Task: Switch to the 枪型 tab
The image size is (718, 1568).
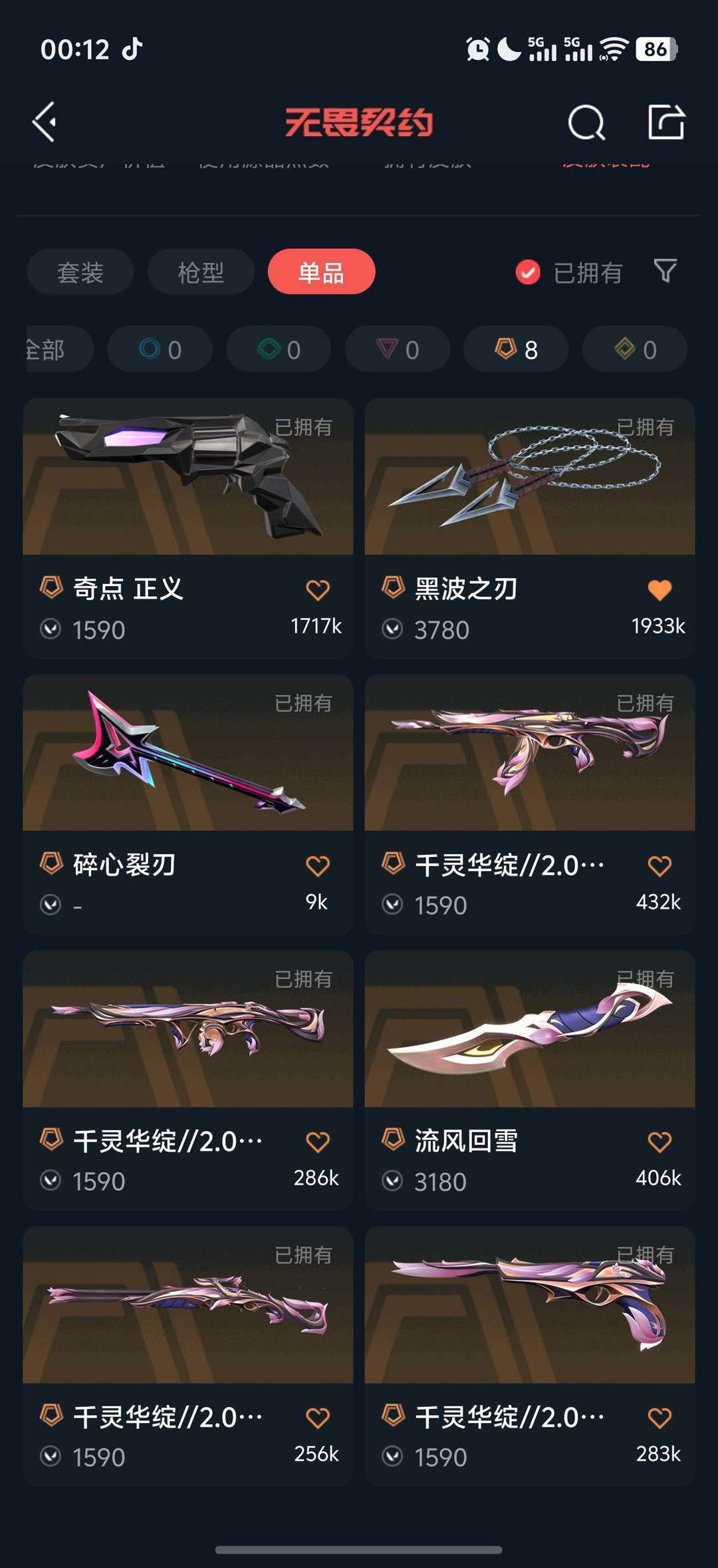Action: point(200,271)
